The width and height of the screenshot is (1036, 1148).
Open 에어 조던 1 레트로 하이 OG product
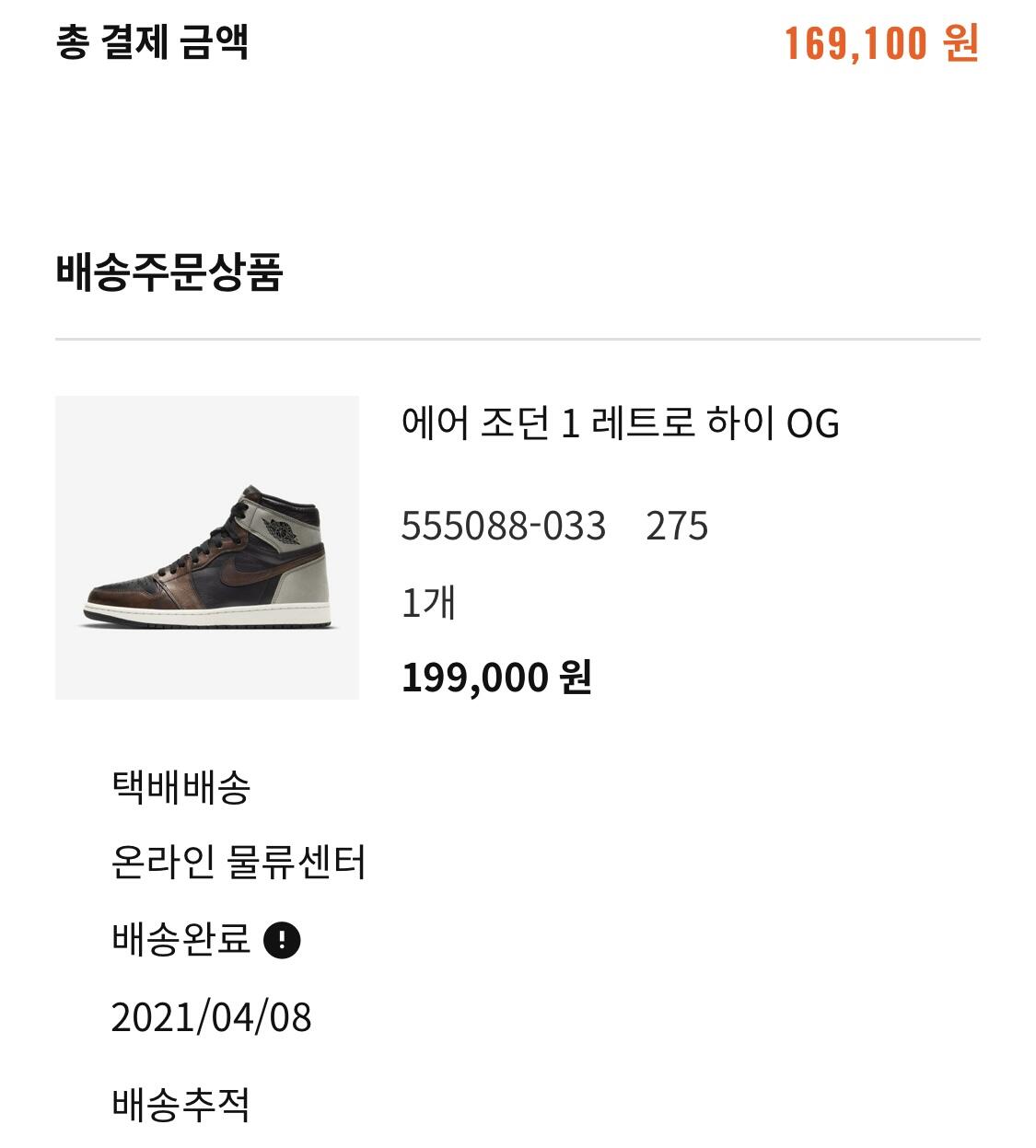point(620,424)
